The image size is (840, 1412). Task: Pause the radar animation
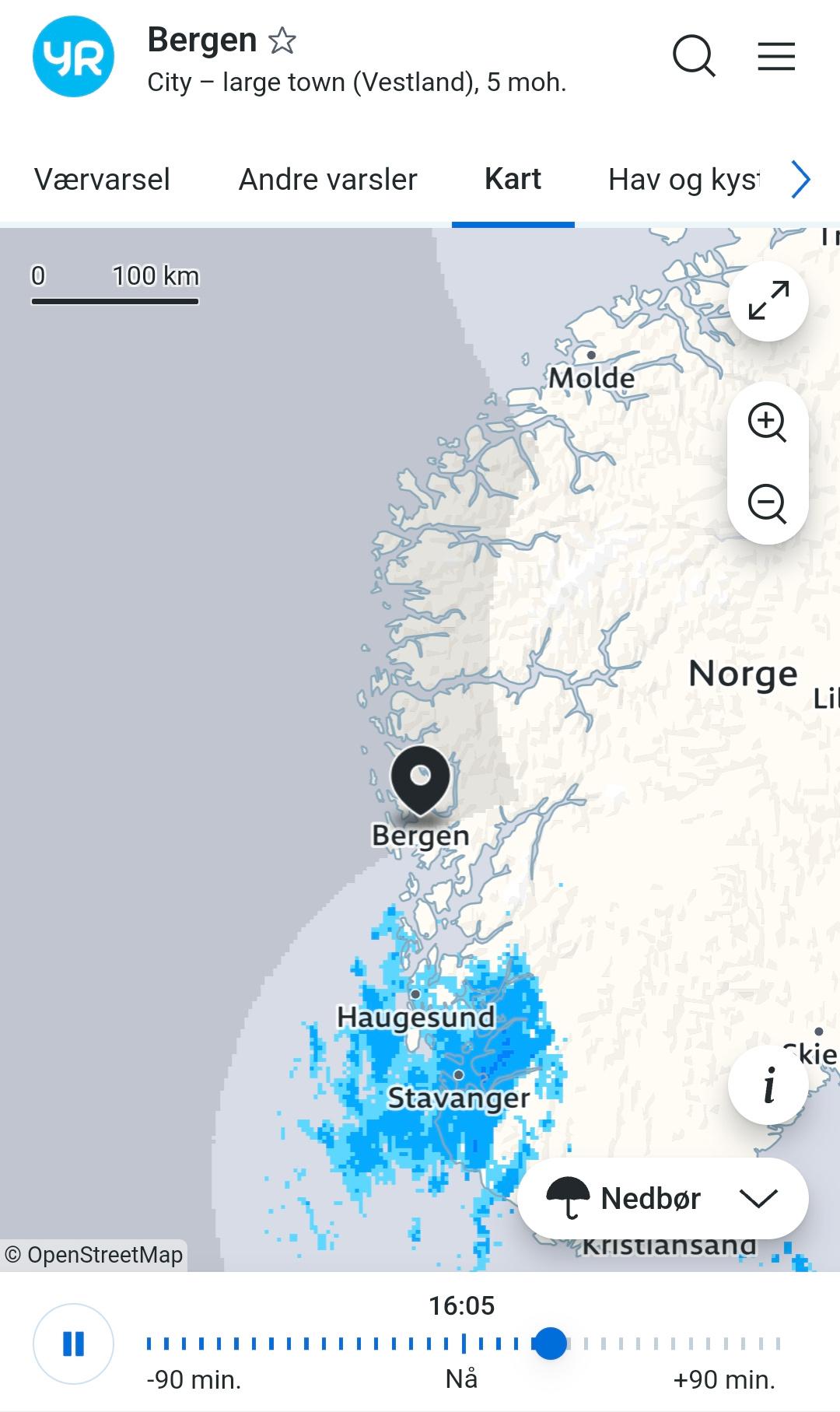(x=73, y=1344)
